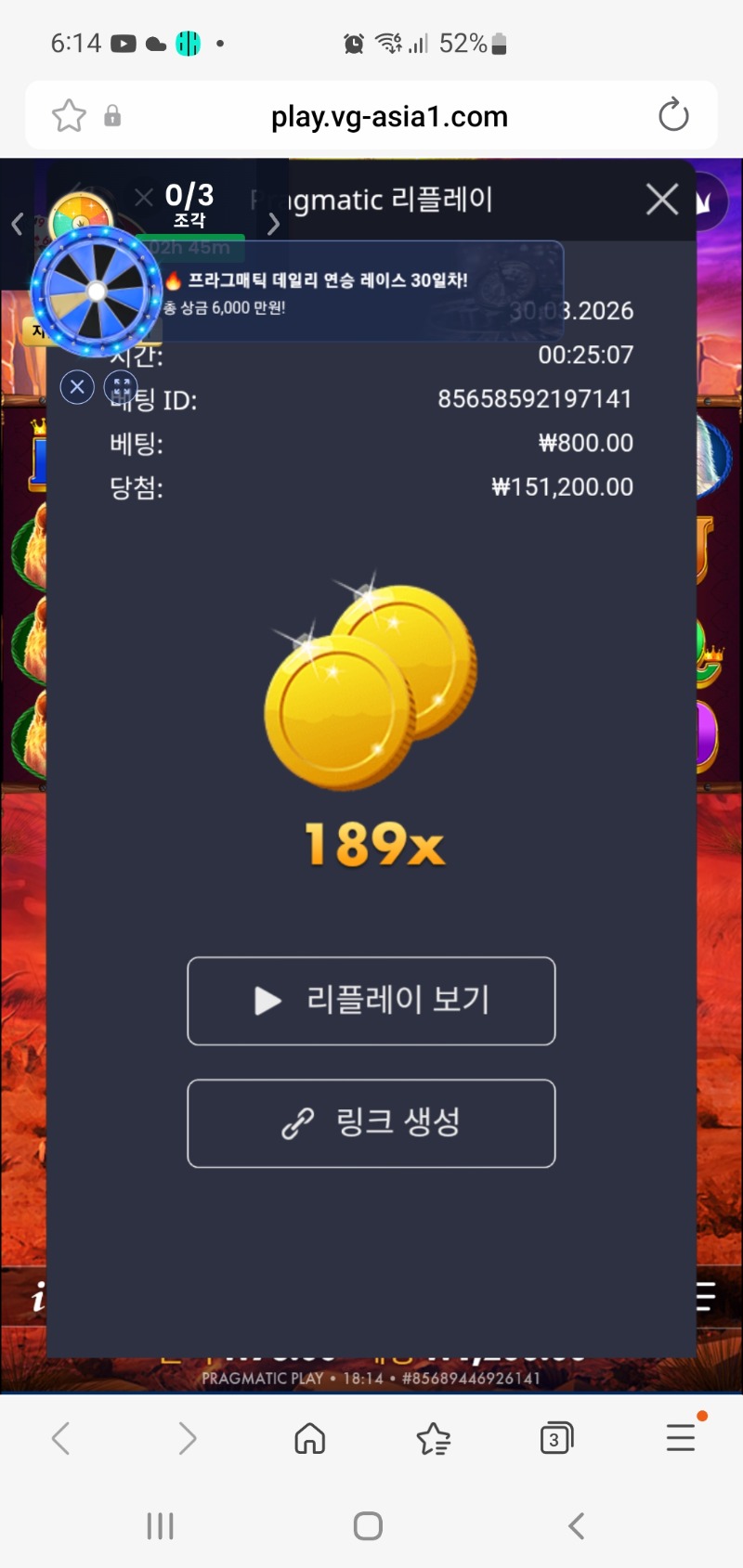This screenshot has height=1568, width=743.
Task: Open the browser tabs switcher
Action: point(555,1439)
